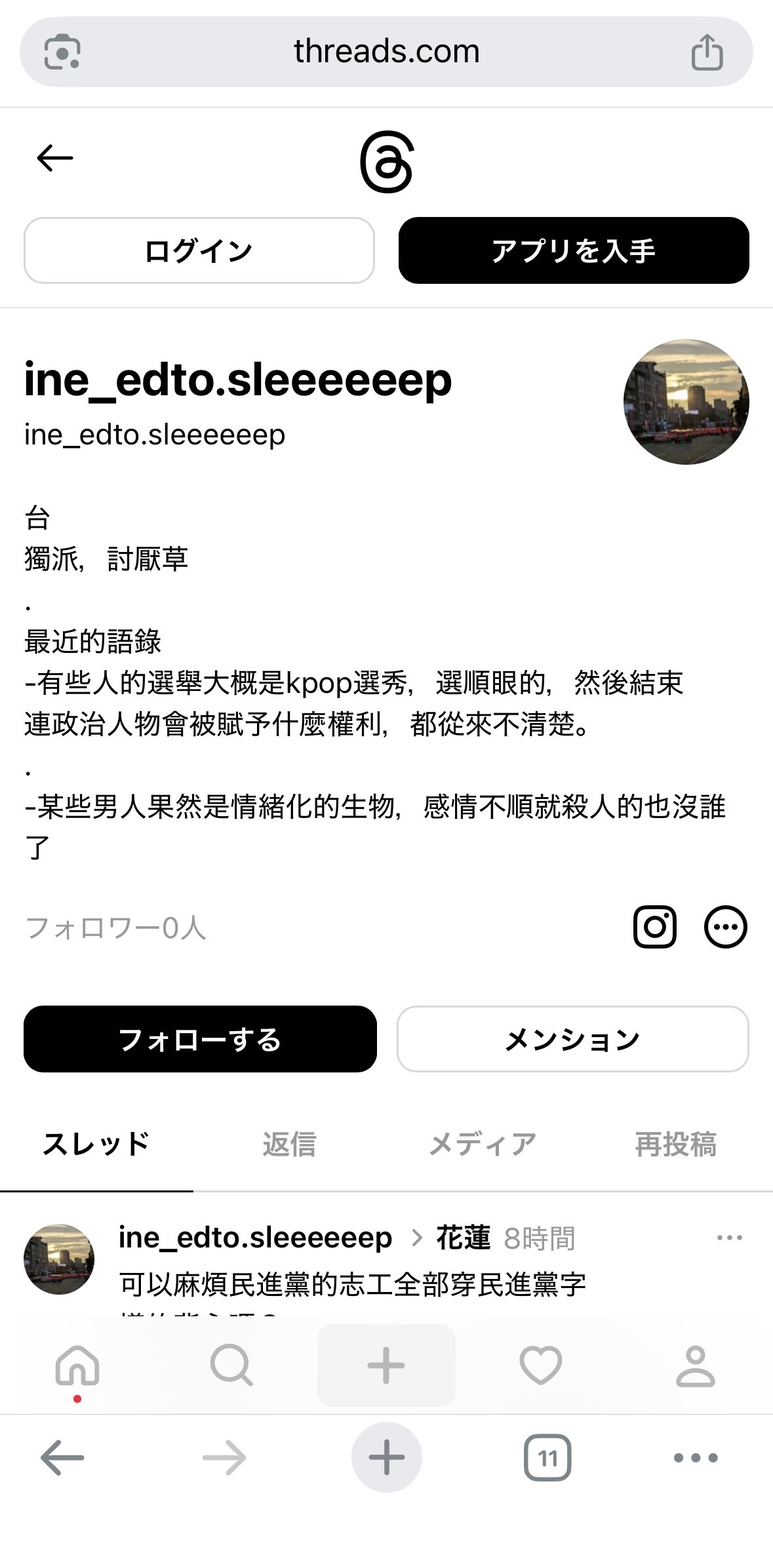Switch to the 再投稿 tab
This screenshot has width=773, height=1568.
pos(675,1145)
